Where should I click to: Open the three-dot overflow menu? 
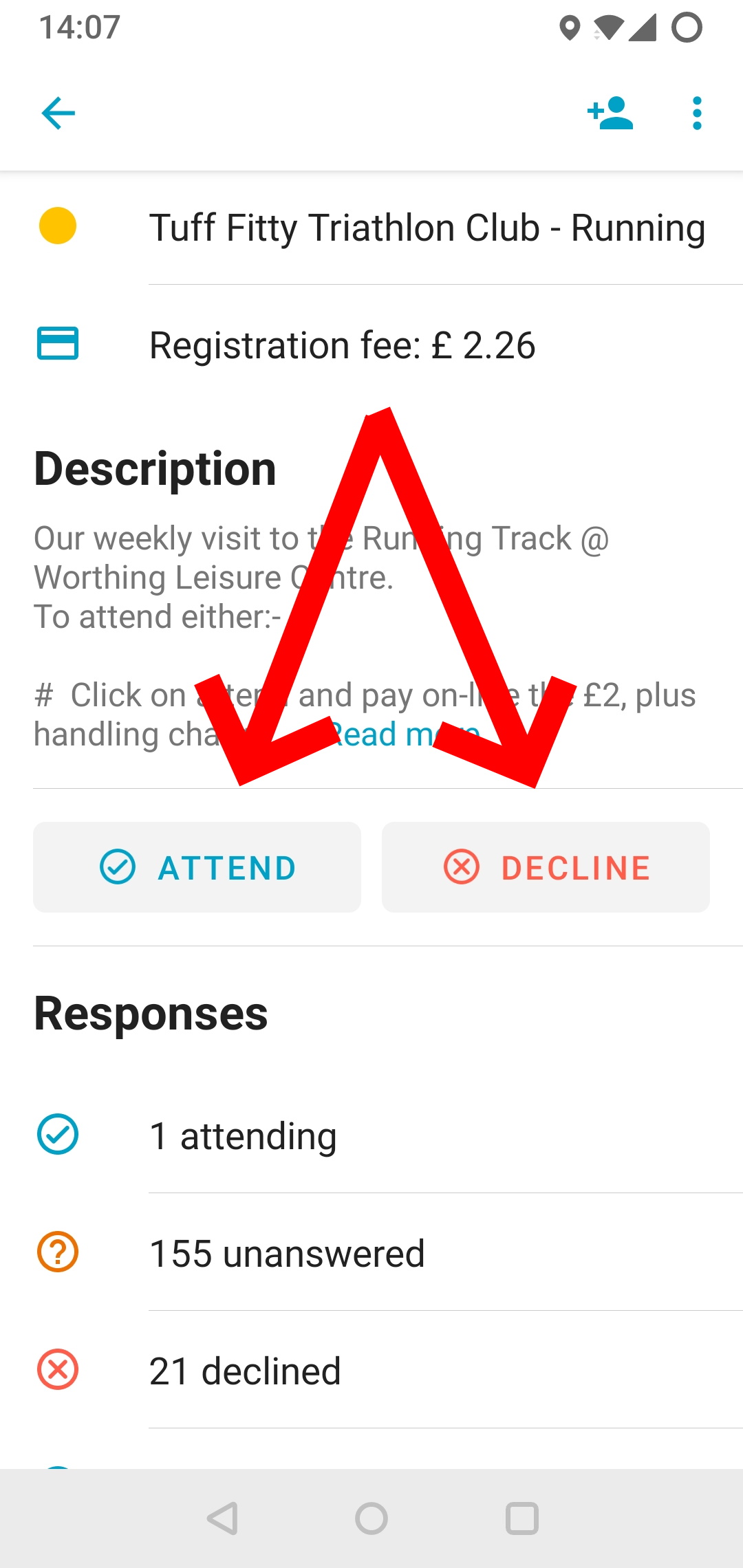point(697,113)
